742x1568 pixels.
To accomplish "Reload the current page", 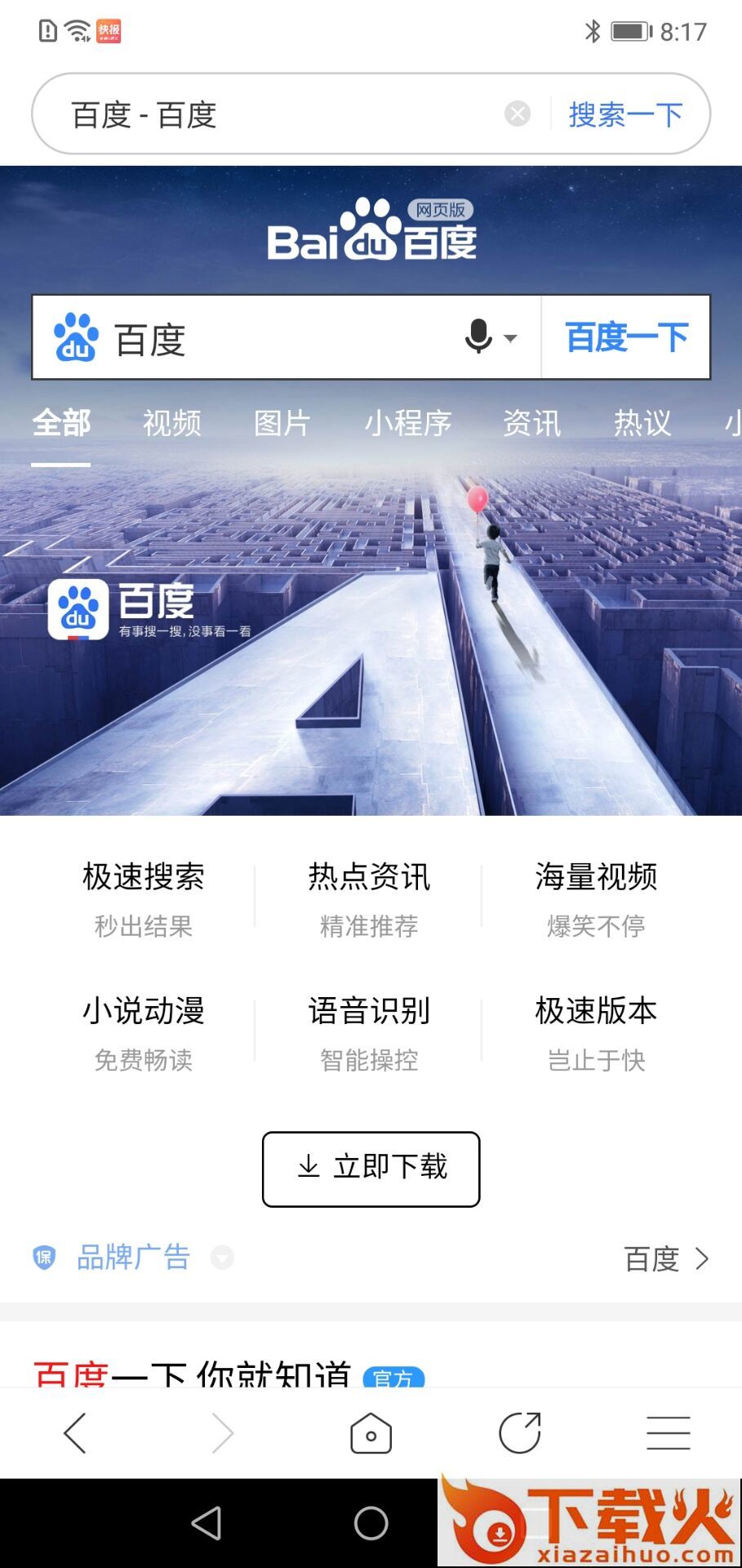I will 520,1433.
